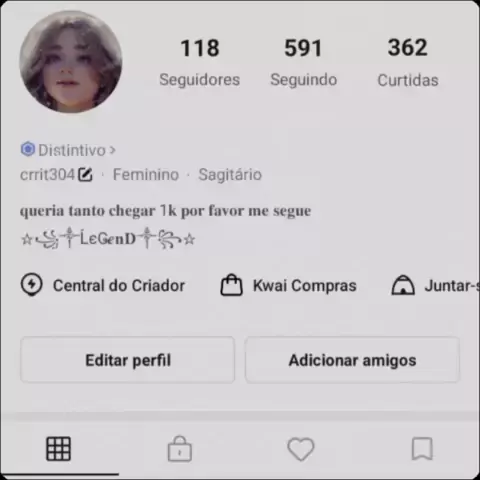Tap Editar perfil
The image size is (480, 480).
(128, 360)
